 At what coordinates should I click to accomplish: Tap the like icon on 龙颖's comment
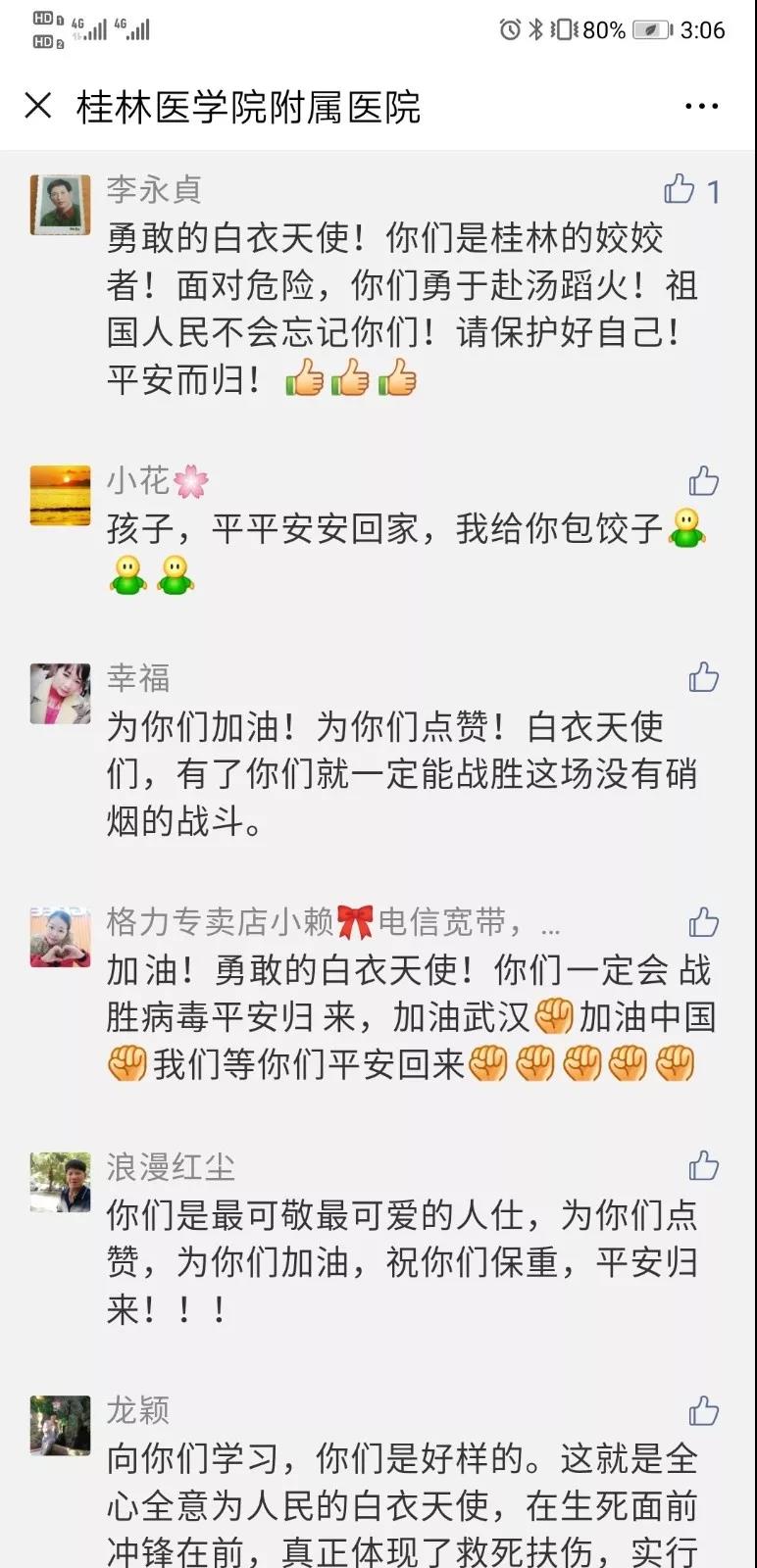click(x=703, y=1411)
